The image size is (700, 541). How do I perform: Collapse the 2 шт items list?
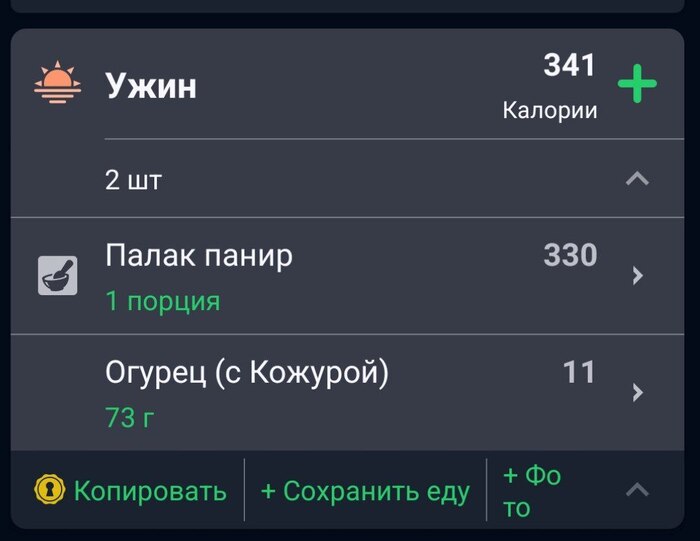click(637, 179)
